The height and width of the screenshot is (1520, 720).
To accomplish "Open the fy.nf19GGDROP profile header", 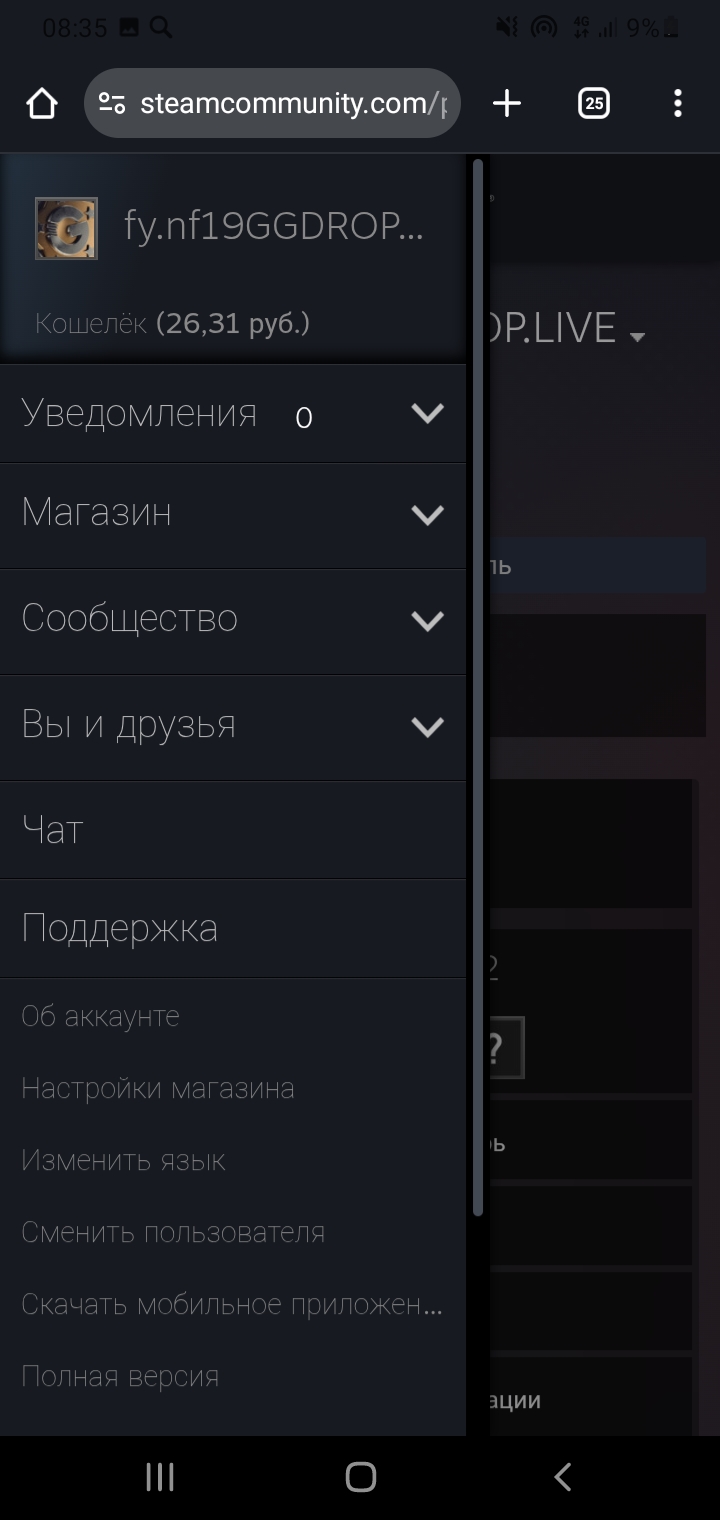I will pos(233,228).
